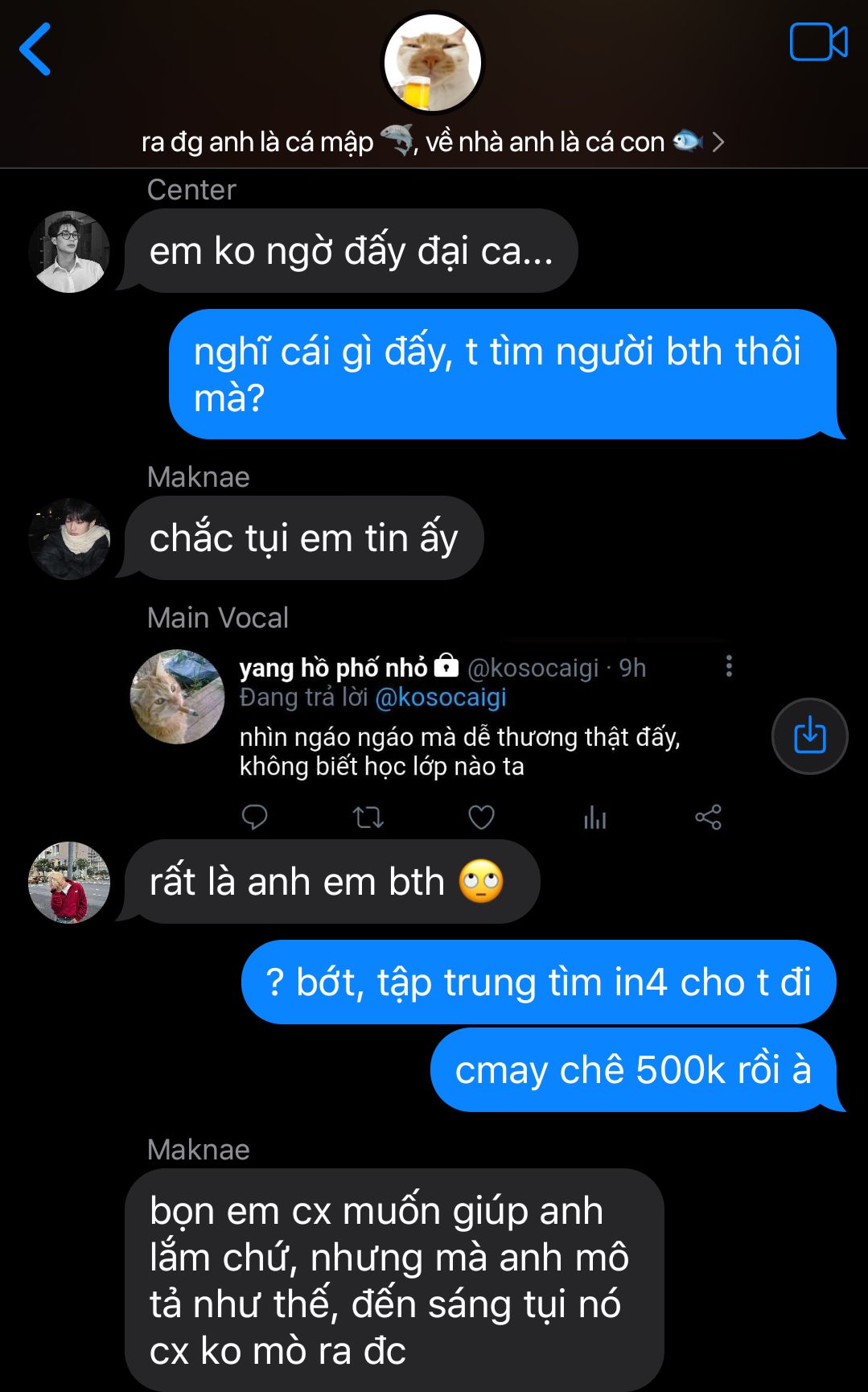Save the shared tweet screenshot
The height and width of the screenshot is (1392, 868).
click(809, 735)
